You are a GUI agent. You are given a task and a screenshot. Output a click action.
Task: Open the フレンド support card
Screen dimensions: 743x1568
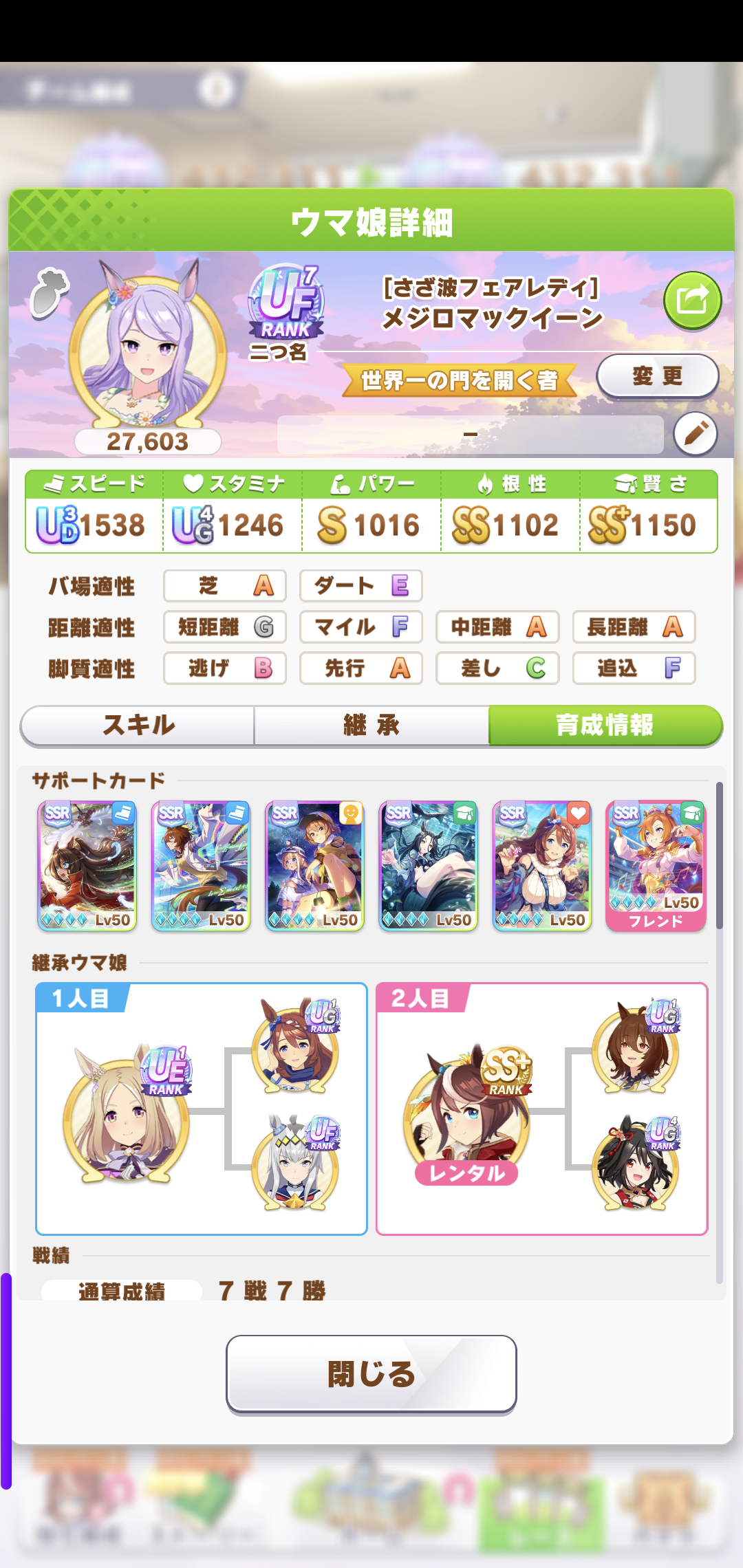(656, 865)
